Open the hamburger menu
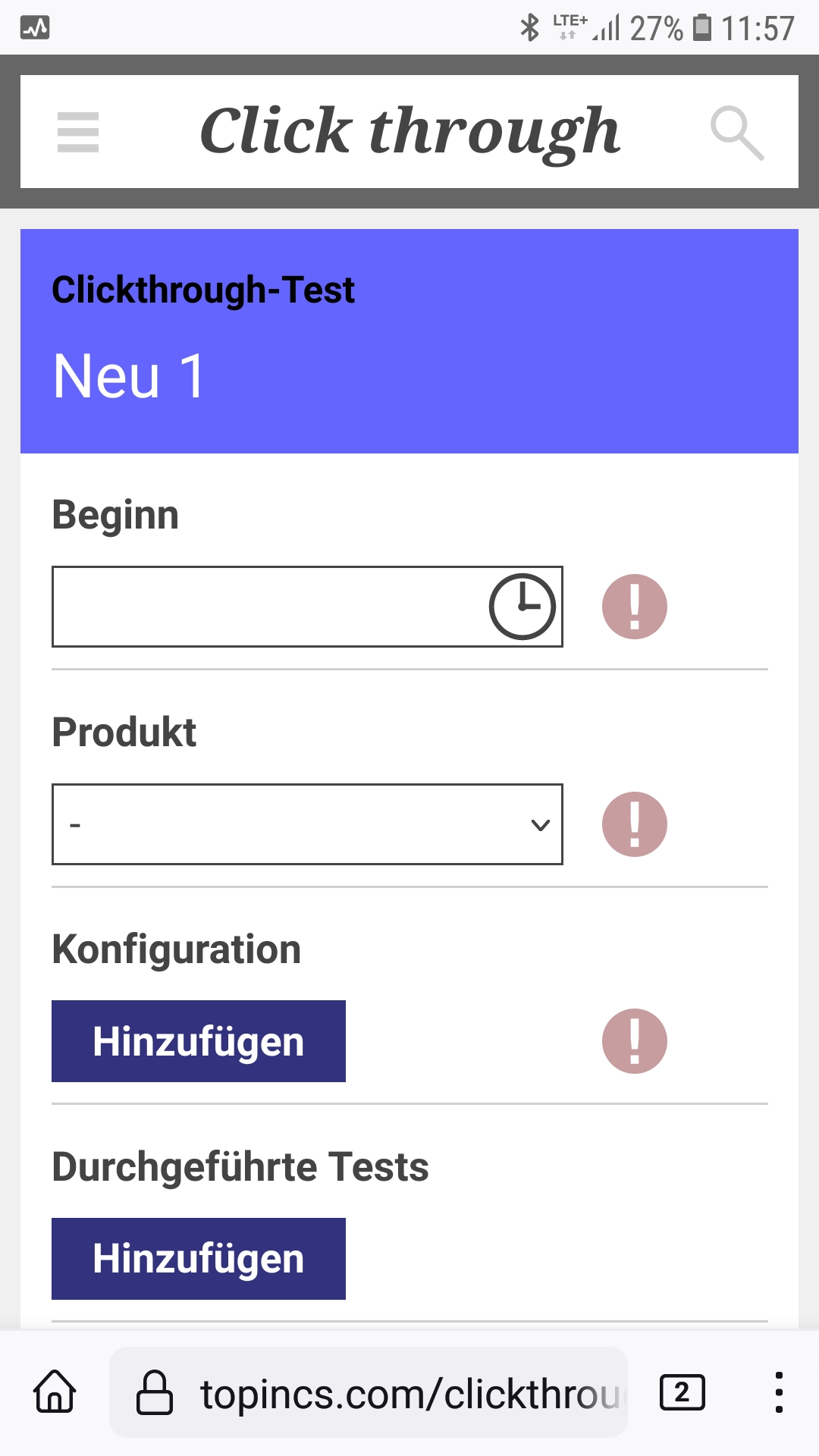819x1456 pixels. click(x=78, y=132)
